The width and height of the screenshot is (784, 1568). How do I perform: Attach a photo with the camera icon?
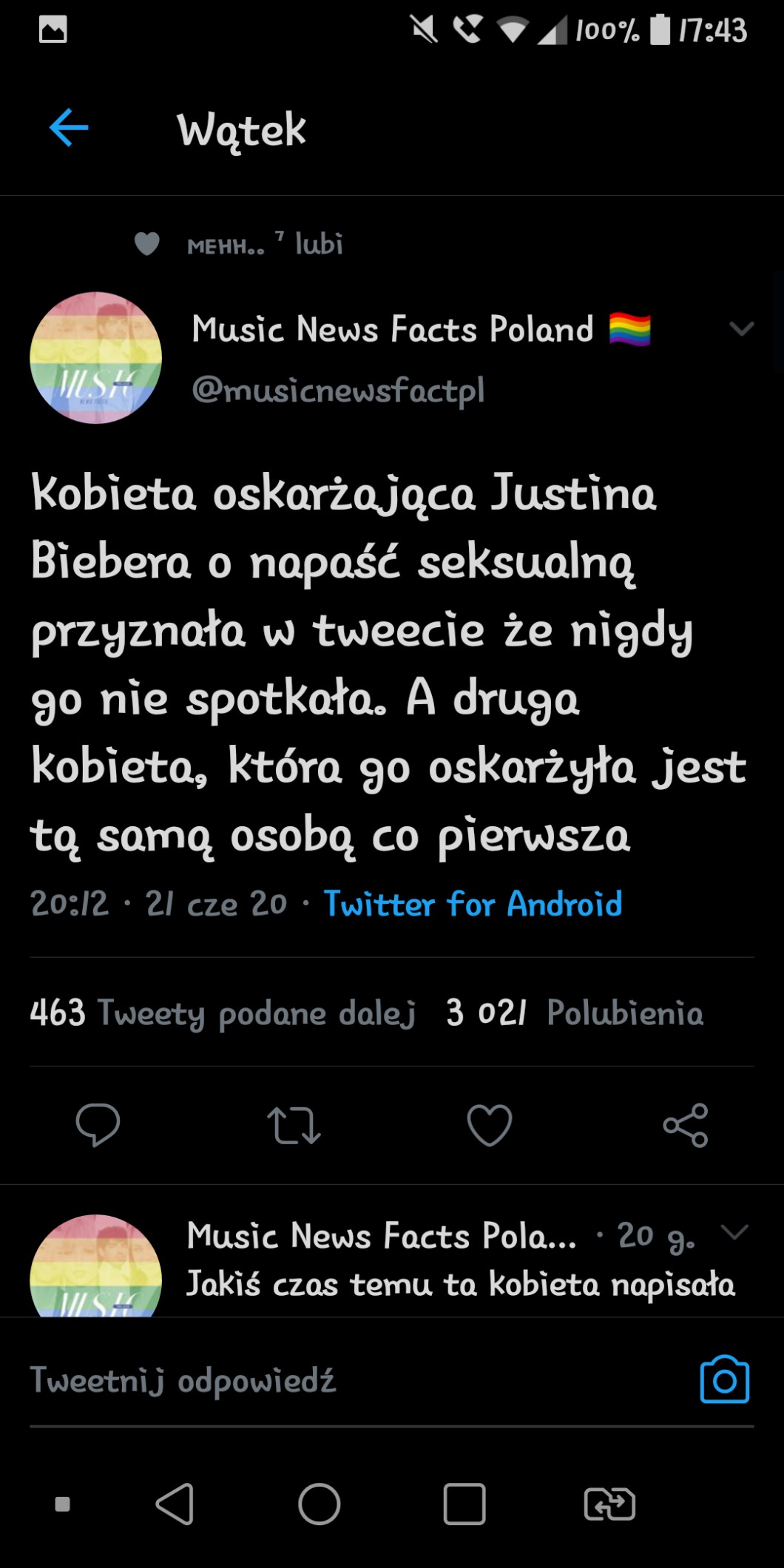(724, 1380)
